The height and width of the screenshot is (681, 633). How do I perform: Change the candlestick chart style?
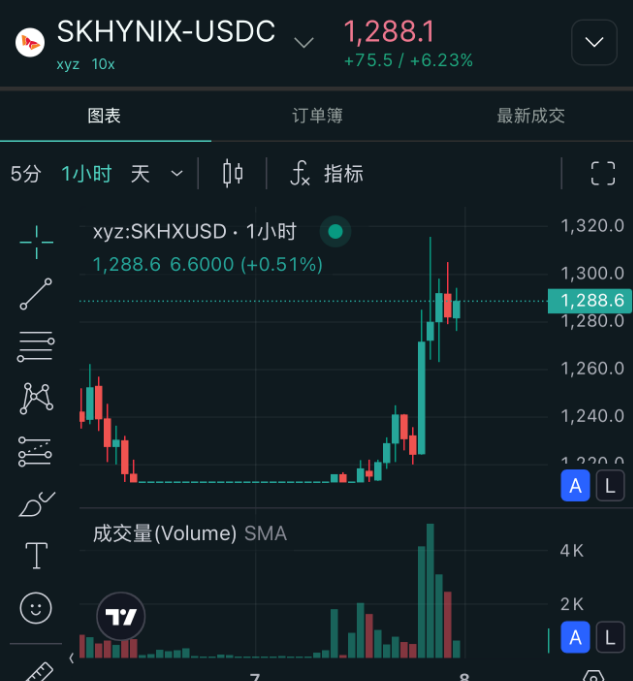[232, 174]
